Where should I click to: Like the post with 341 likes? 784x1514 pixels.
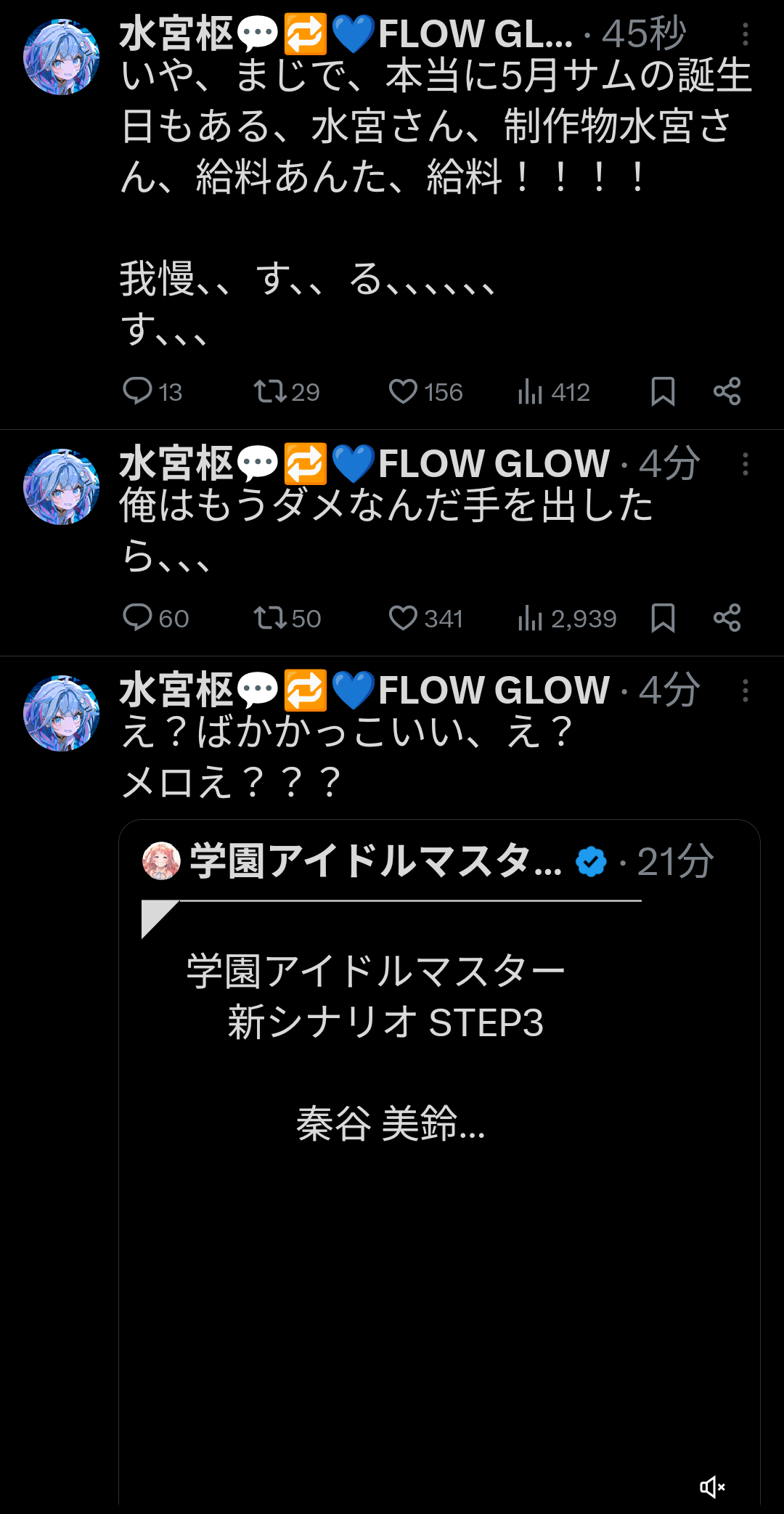click(x=403, y=618)
